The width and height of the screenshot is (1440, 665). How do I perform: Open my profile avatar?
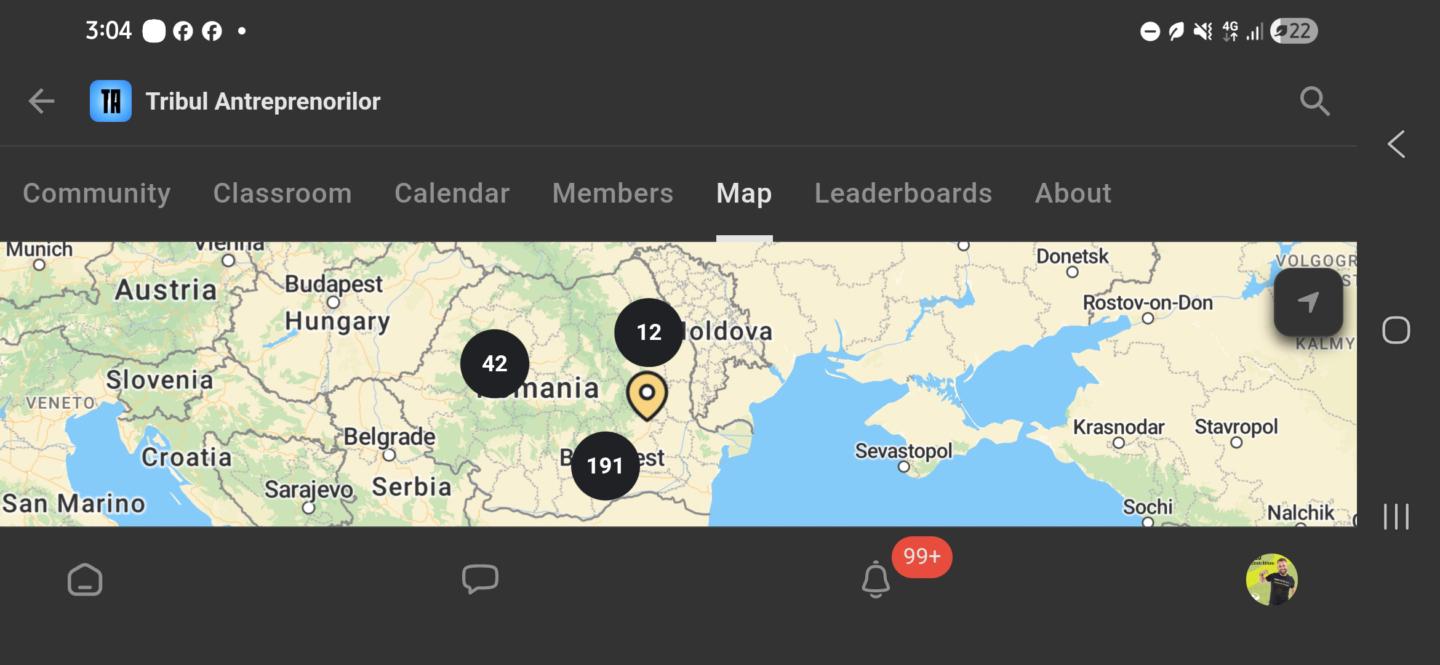coord(1271,580)
